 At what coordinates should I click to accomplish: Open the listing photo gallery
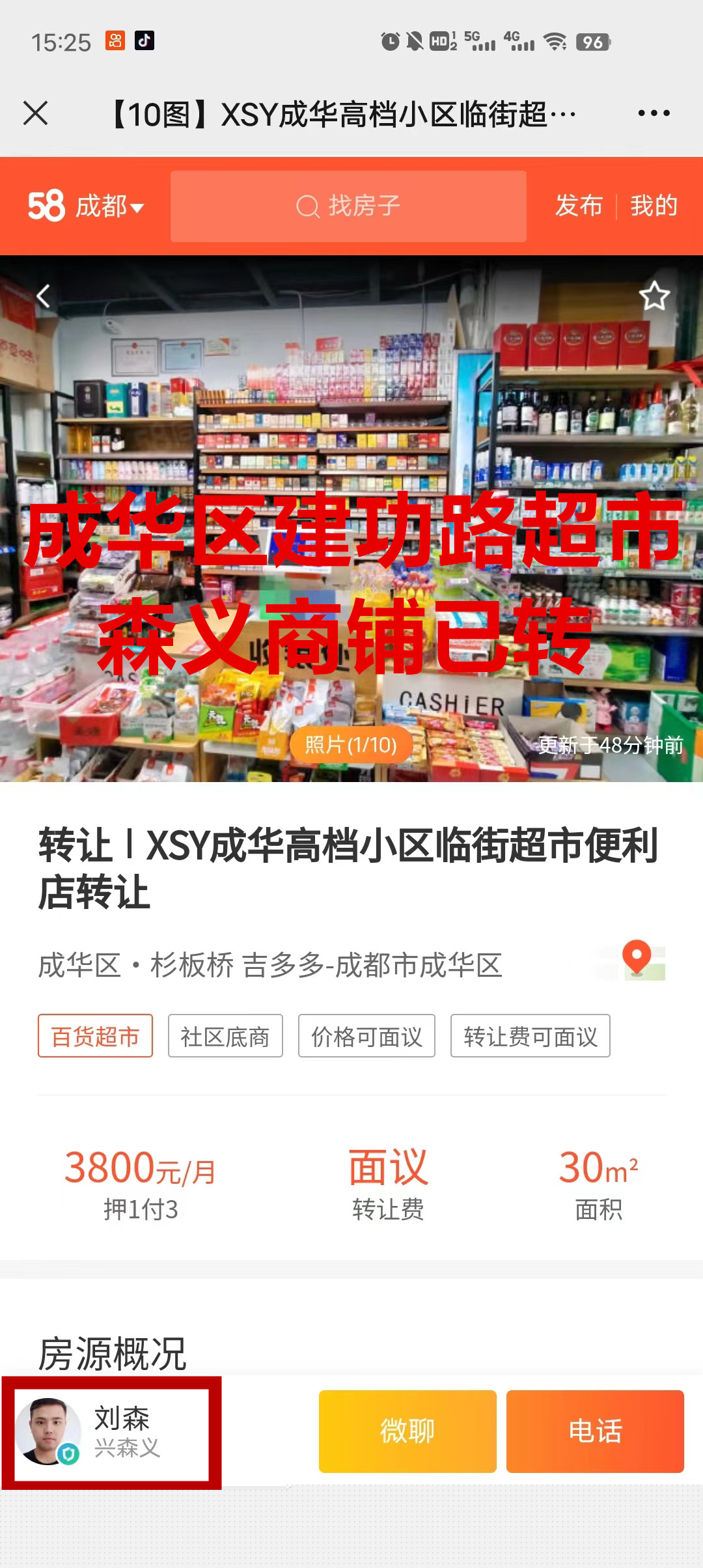[351, 744]
